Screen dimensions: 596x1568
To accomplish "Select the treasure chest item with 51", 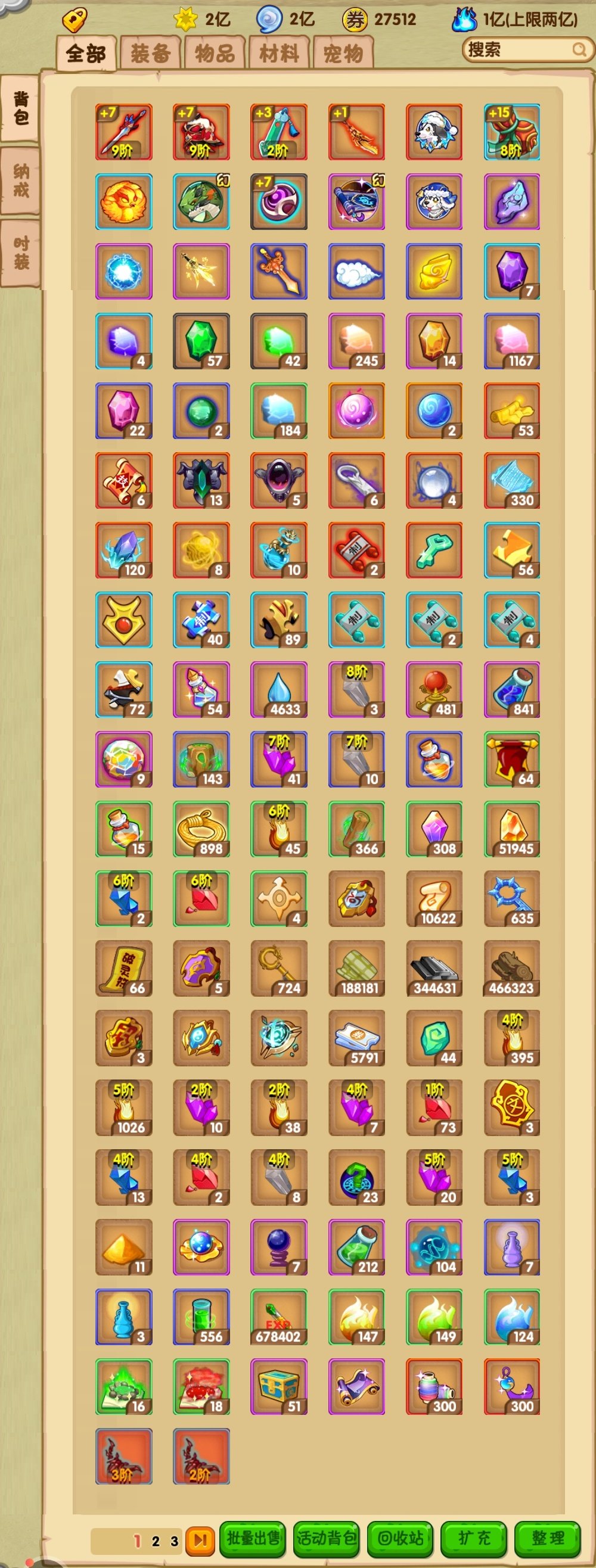I will point(279,1387).
